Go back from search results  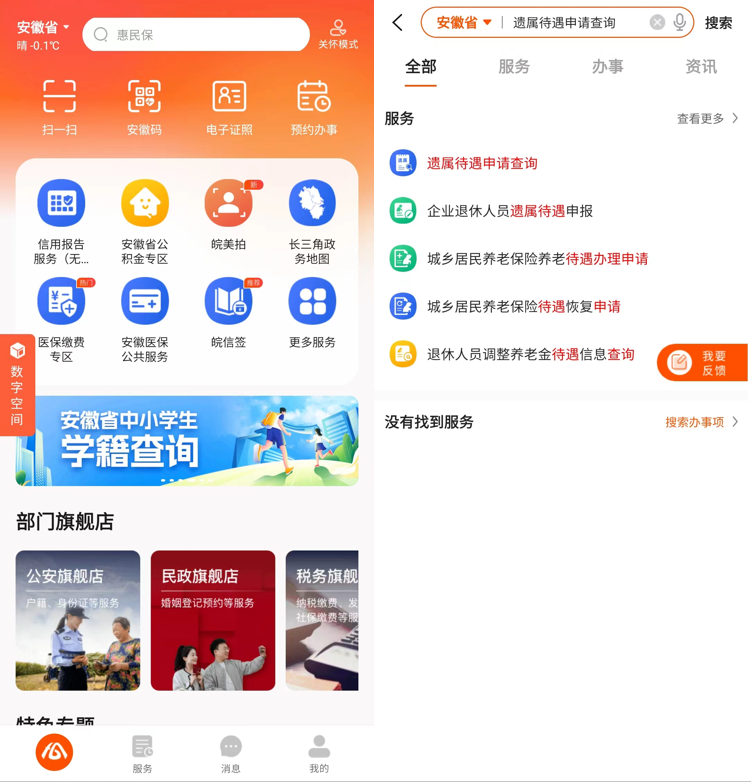click(398, 23)
